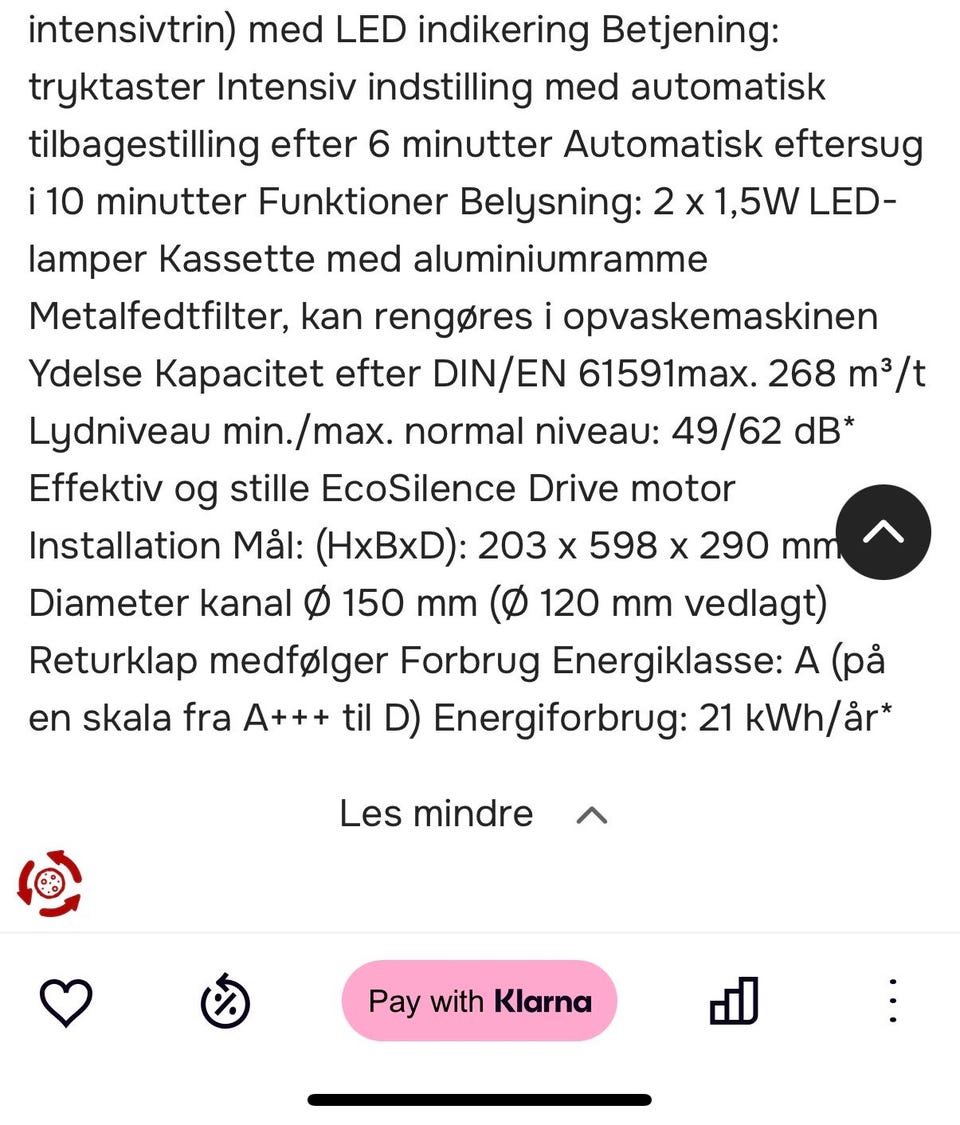Pay with Klarna
960x1125 pixels.
coord(479,1001)
